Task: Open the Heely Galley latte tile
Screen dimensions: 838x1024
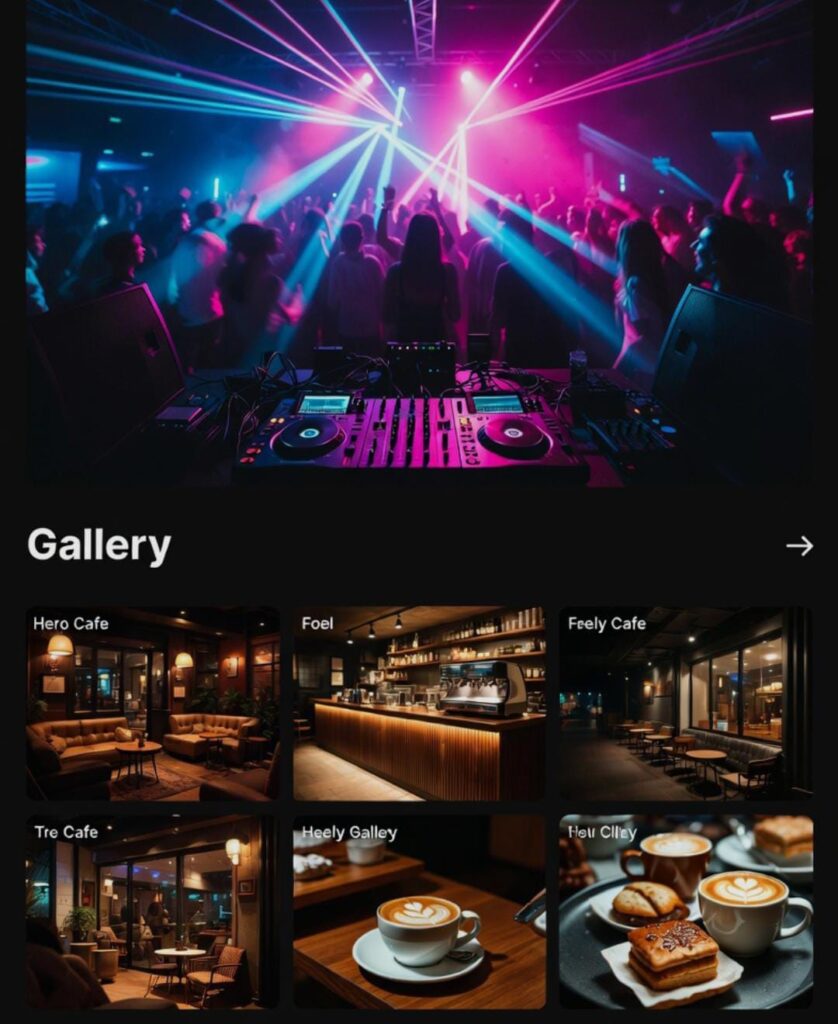Action: (x=419, y=912)
